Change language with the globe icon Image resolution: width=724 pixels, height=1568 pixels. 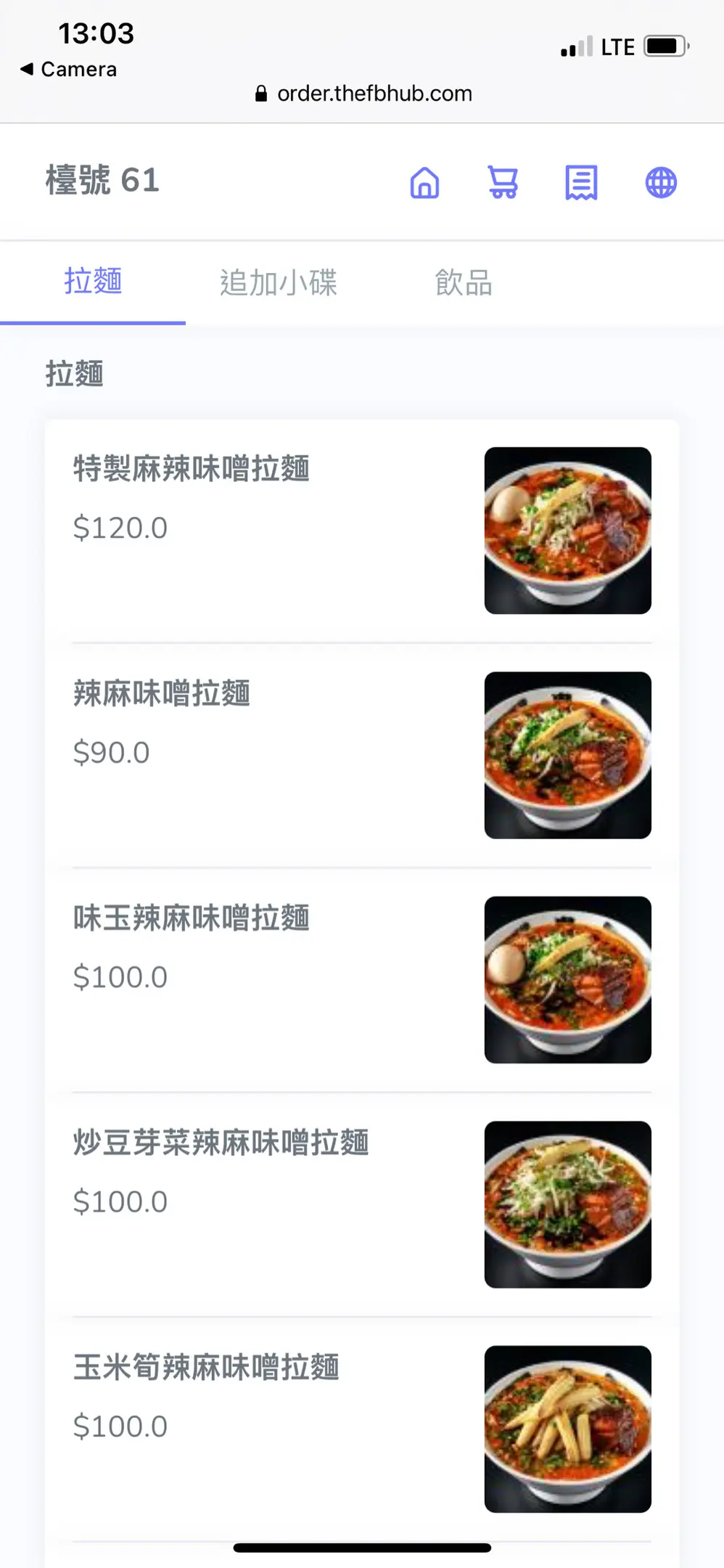tap(661, 182)
